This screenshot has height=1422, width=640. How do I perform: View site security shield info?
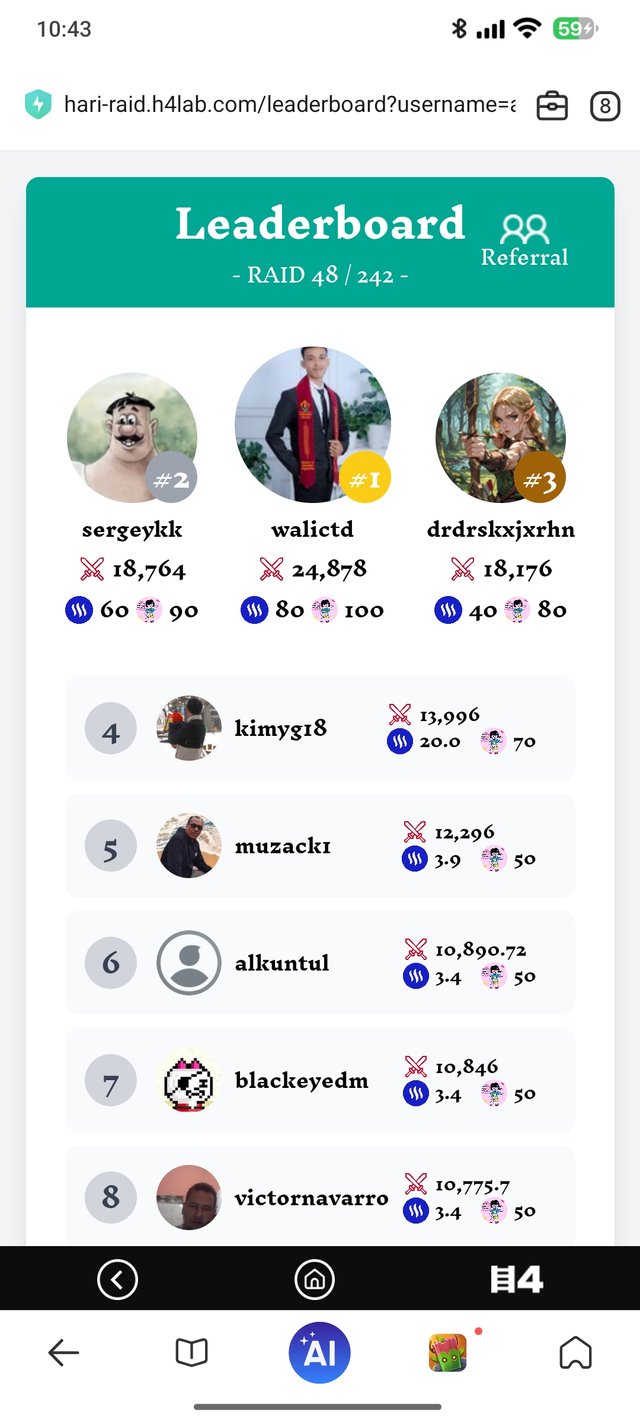(x=38, y=105)
